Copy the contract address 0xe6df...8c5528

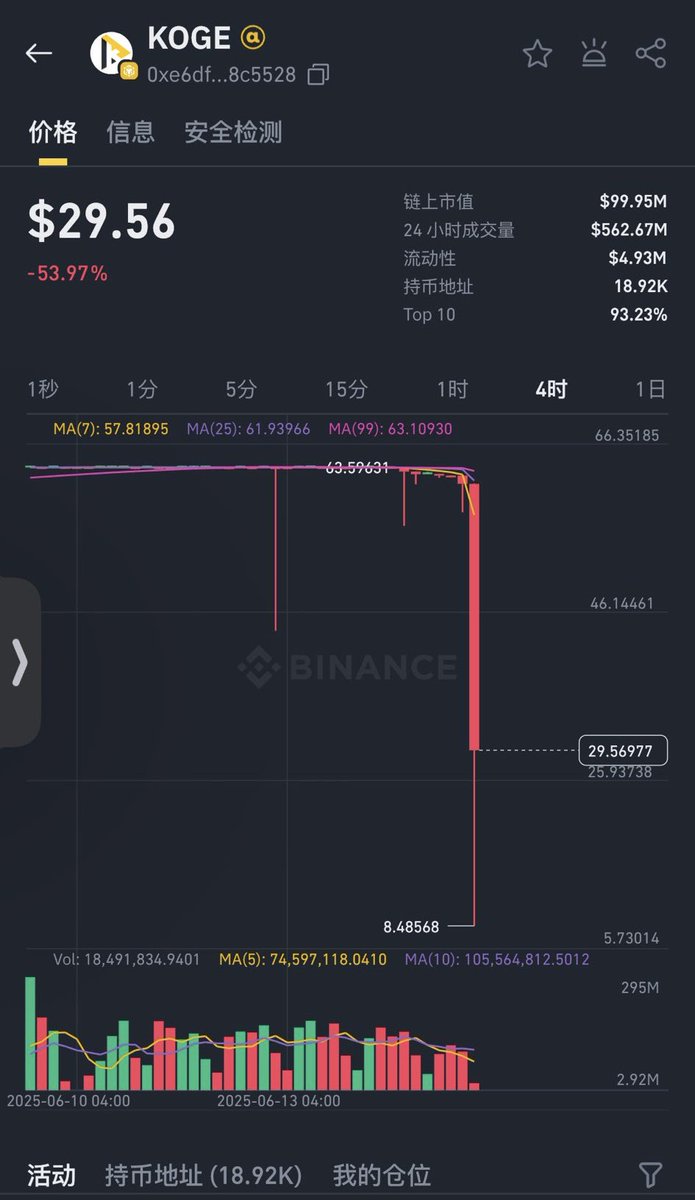pos(319,74)
